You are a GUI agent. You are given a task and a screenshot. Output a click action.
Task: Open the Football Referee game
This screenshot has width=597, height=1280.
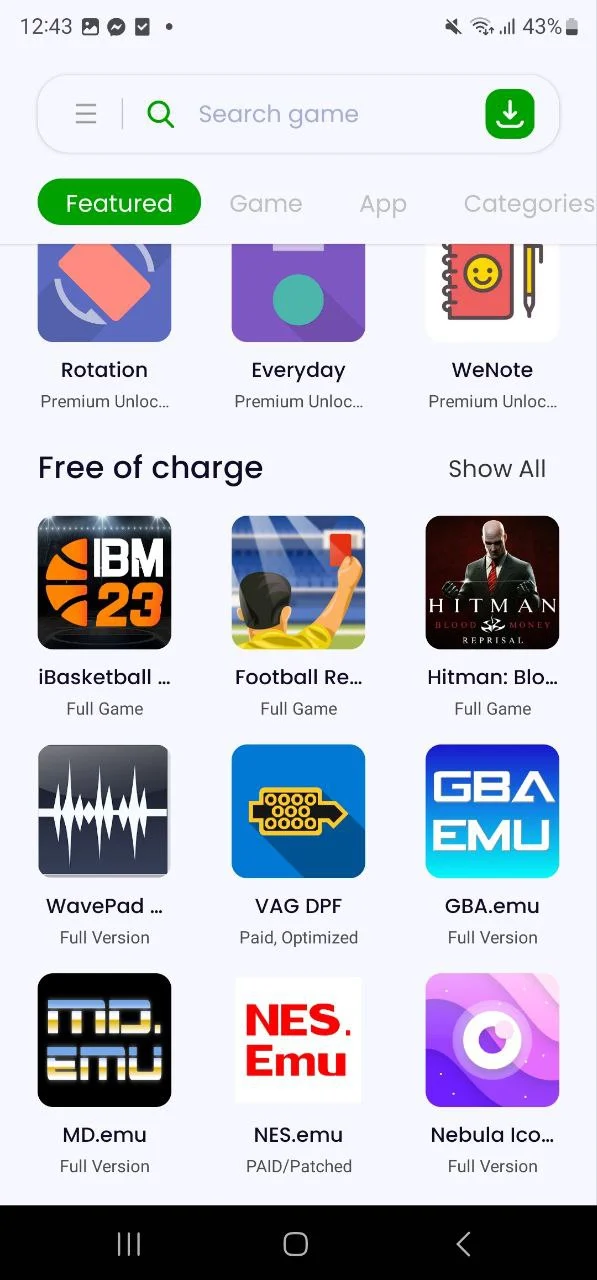(298, 617)
